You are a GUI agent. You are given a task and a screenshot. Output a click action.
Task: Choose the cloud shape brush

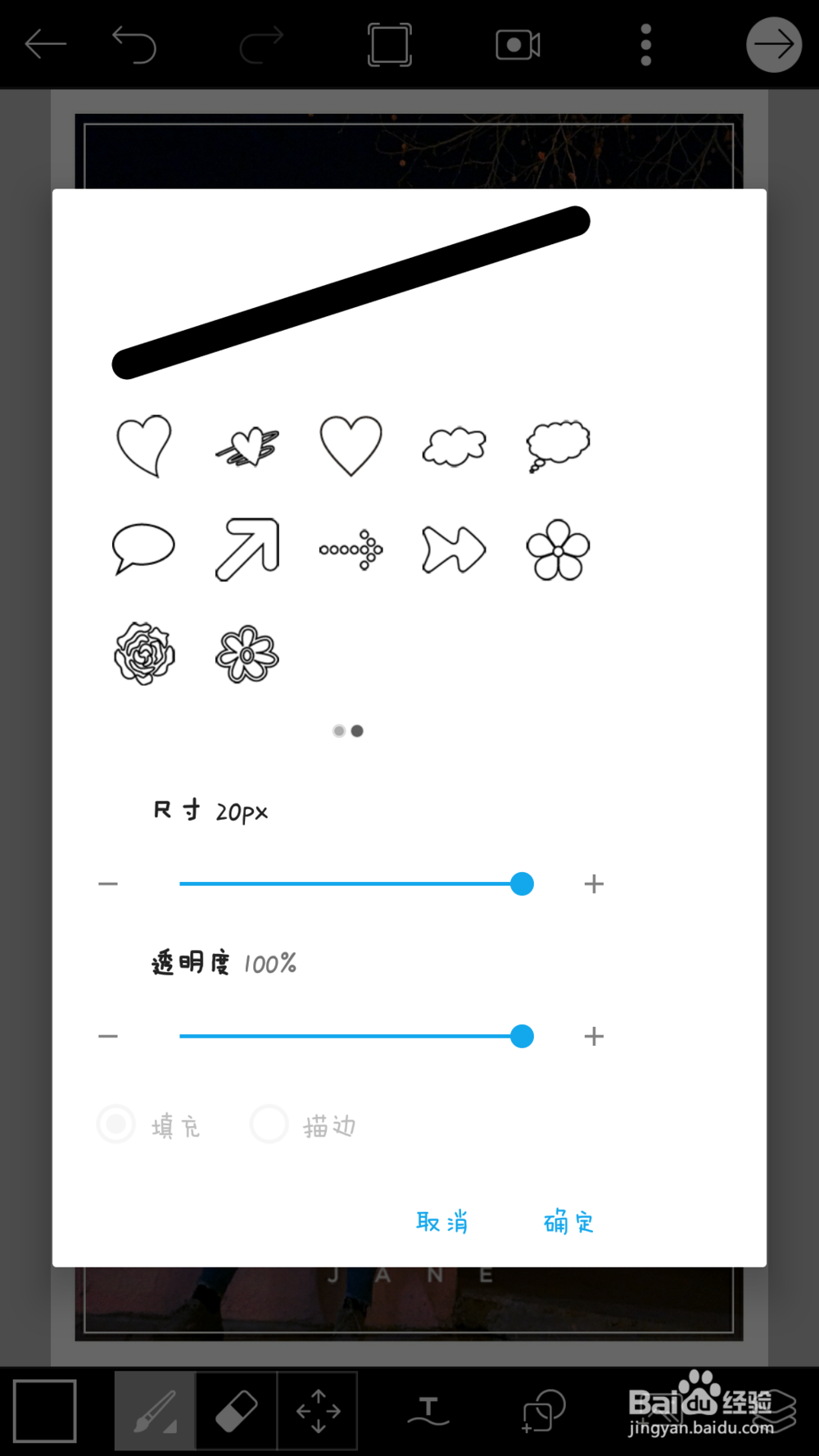pyautogui.click(x=454, y=445)
